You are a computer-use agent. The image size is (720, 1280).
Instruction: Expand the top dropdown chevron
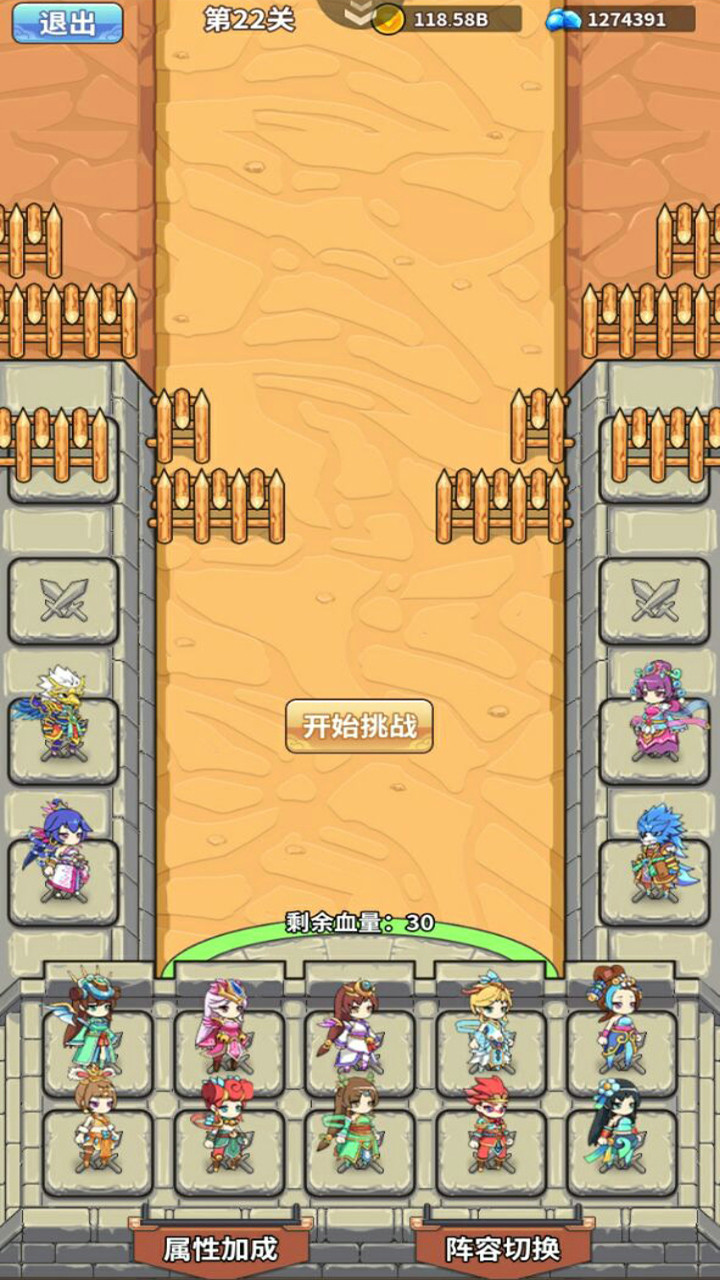click(x=358, y=14)
